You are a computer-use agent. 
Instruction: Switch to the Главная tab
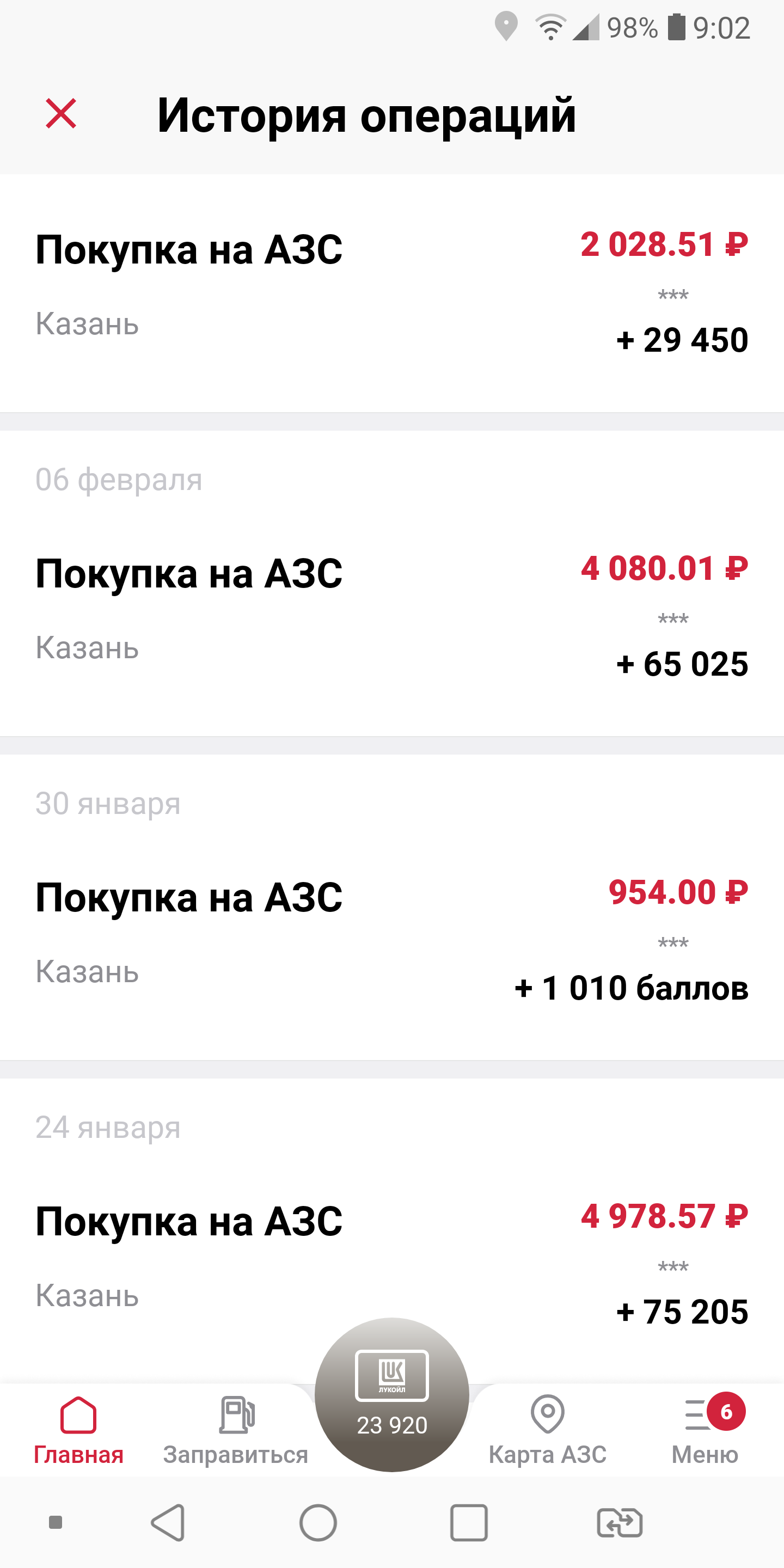pyautogui.click(x=78, y=1430)
